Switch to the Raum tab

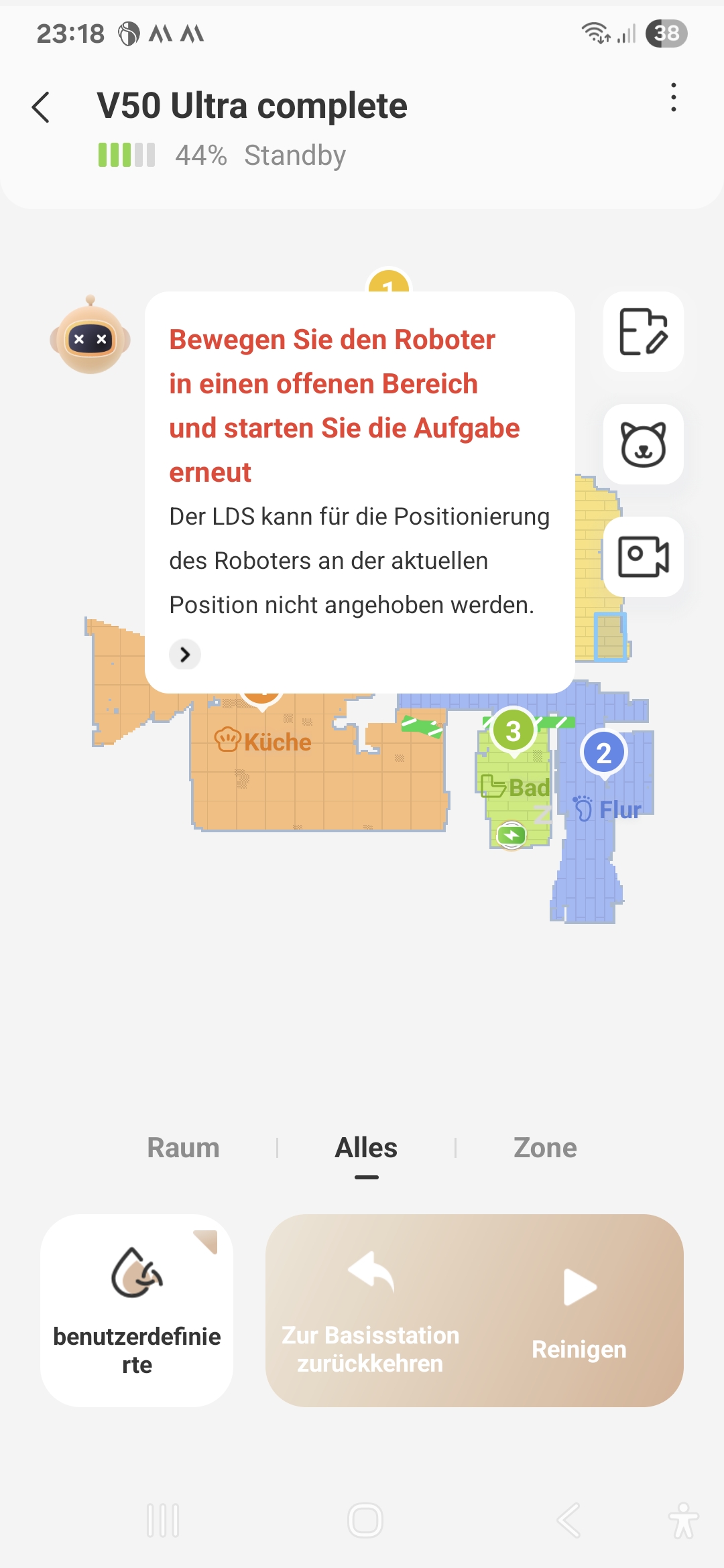click(183, 1148)
